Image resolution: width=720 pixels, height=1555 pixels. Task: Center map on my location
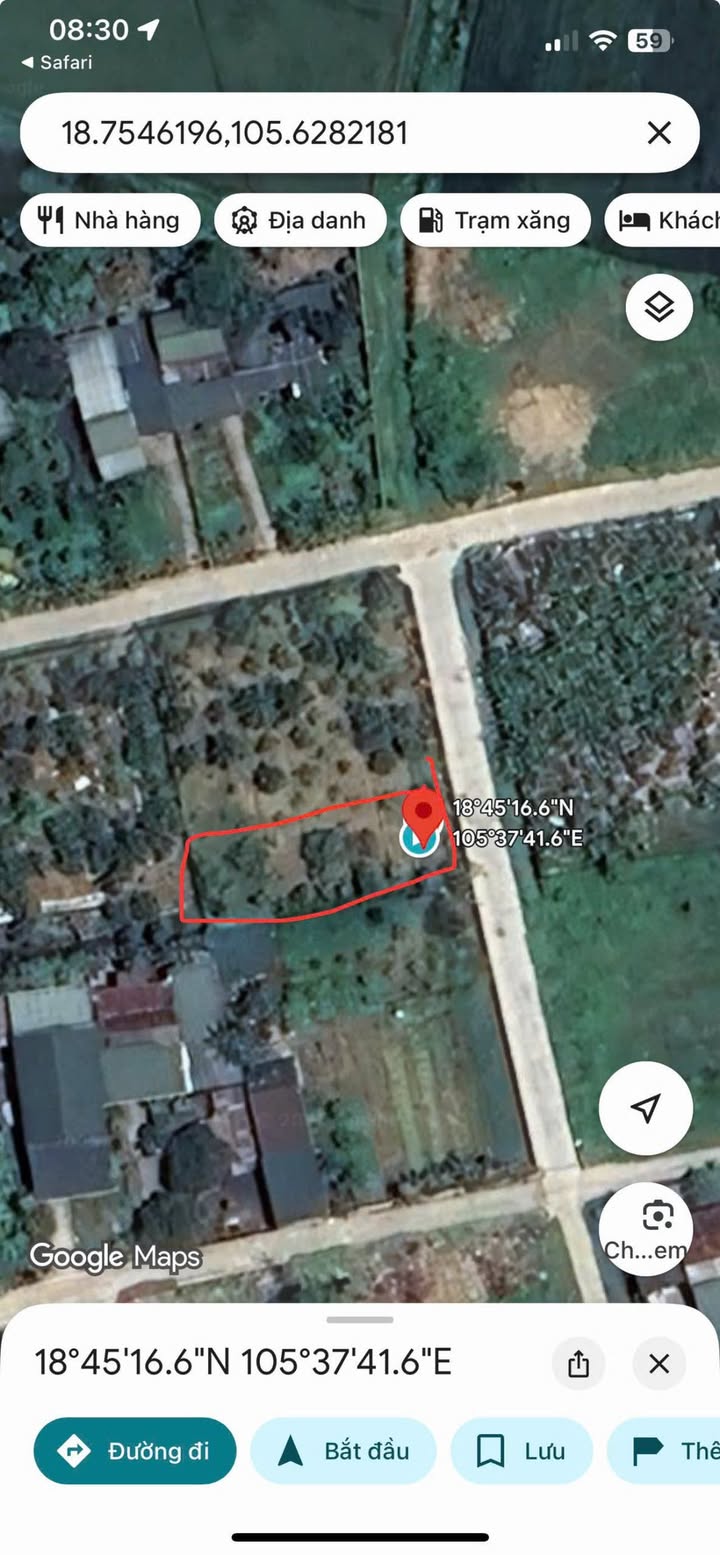[x=646, y=1108]
